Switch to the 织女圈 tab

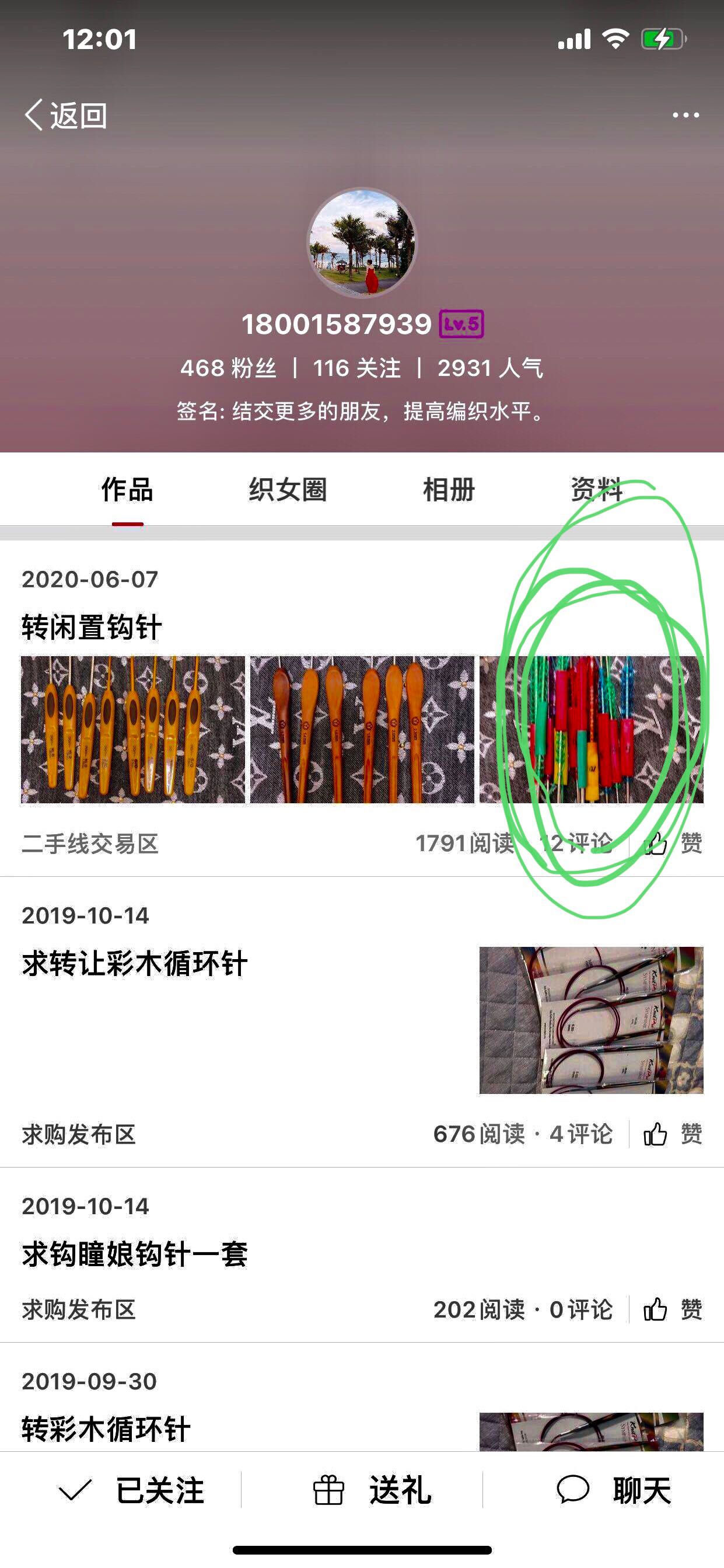288,490
